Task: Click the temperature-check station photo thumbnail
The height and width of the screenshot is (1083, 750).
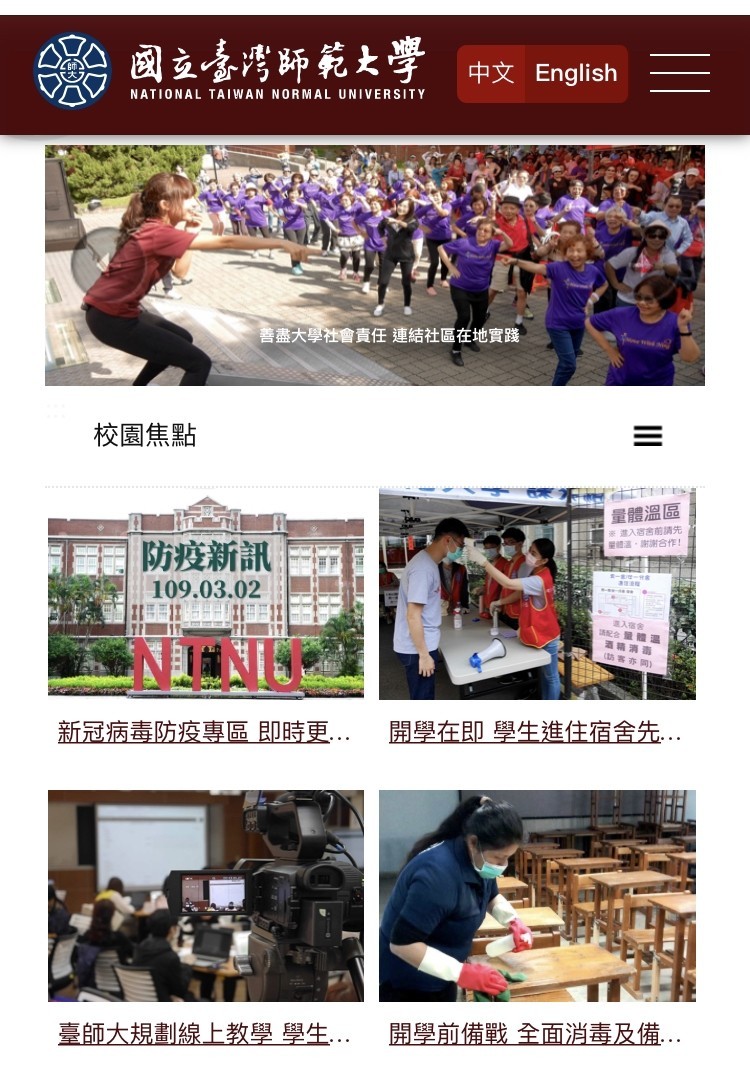Action: click(x=536, y=592)
